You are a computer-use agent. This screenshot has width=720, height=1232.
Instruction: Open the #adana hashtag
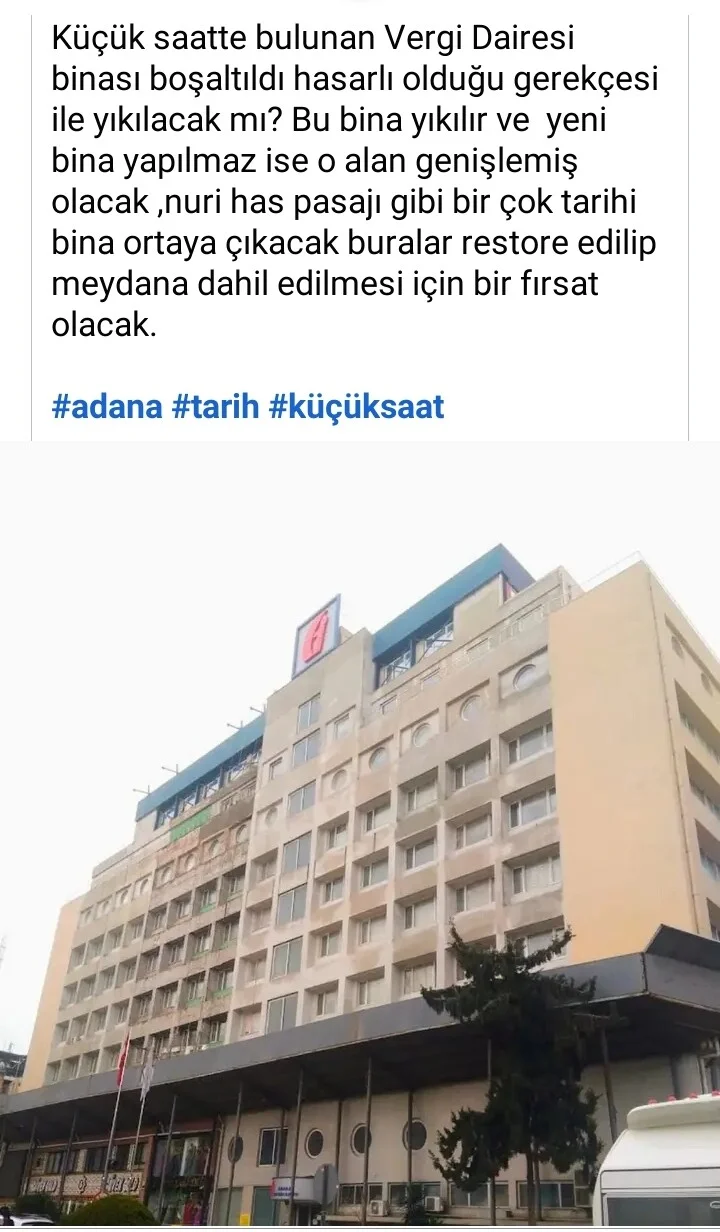point(107,407)
